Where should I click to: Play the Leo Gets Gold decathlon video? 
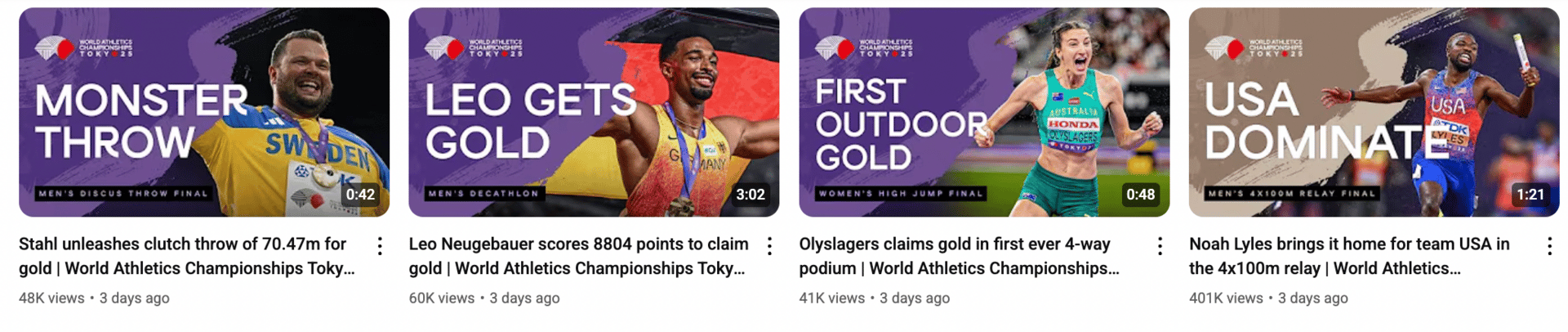click(x=594, y=112)
